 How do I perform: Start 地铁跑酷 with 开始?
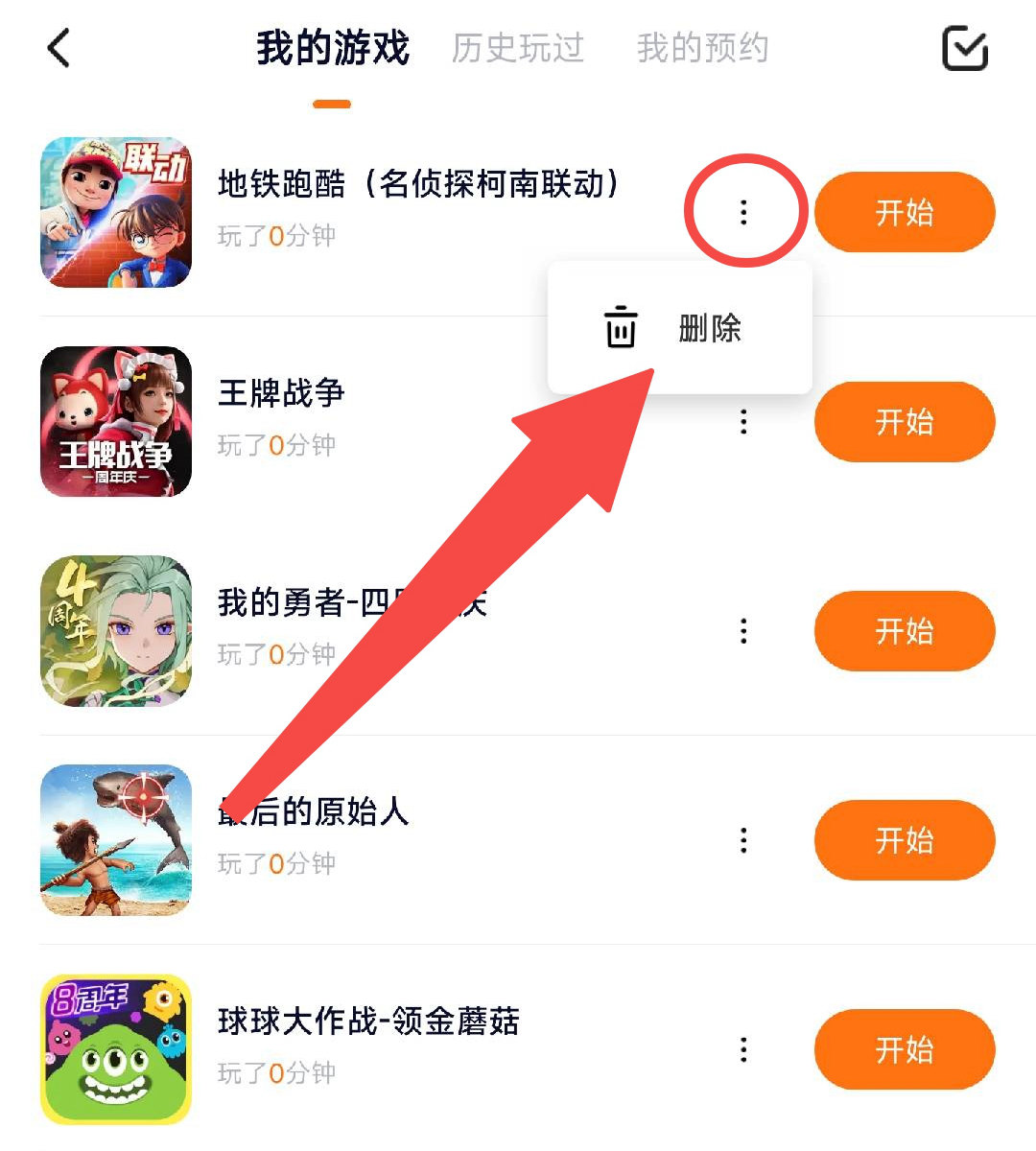click(x=904, y=212)
